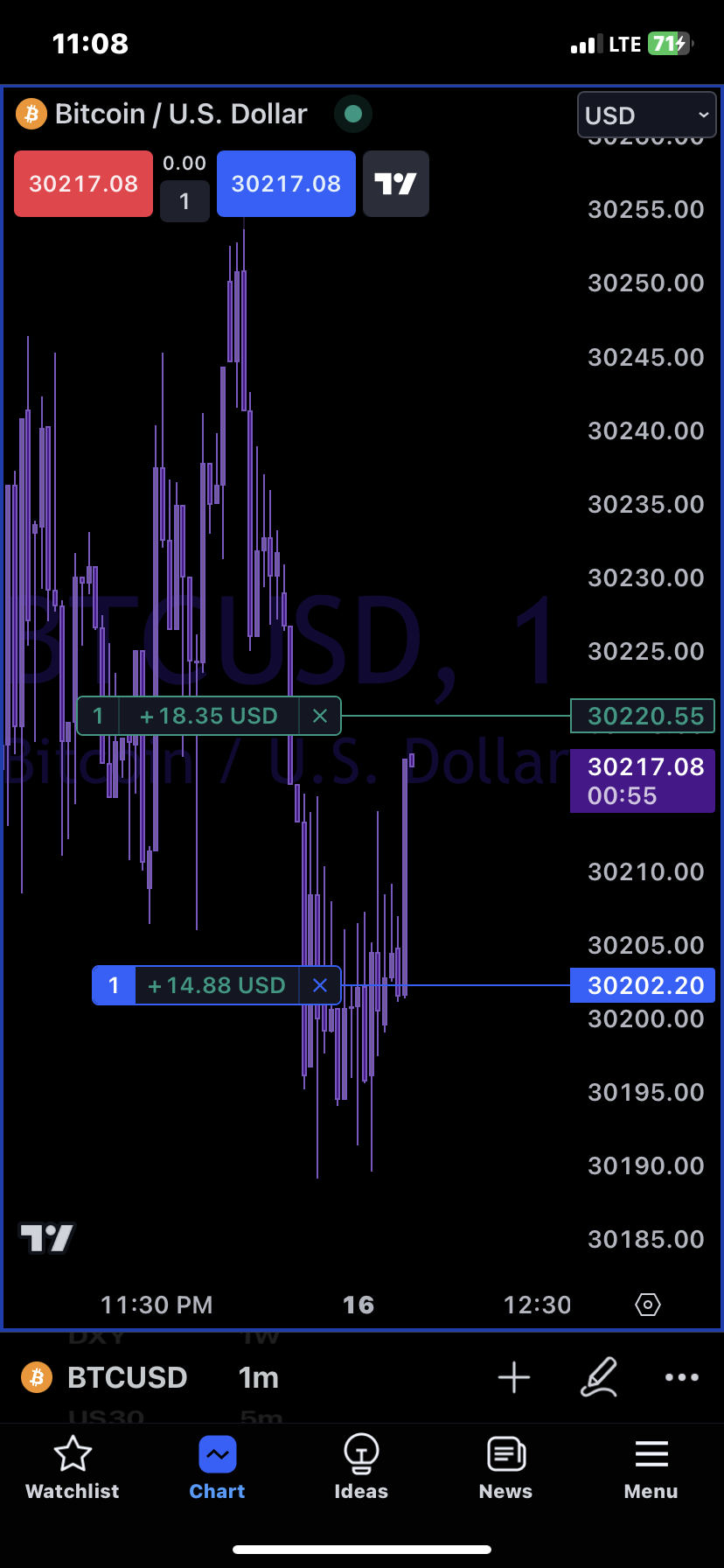Open the Menu tab
The image size is (724, 1568).
pos(651,1468)
